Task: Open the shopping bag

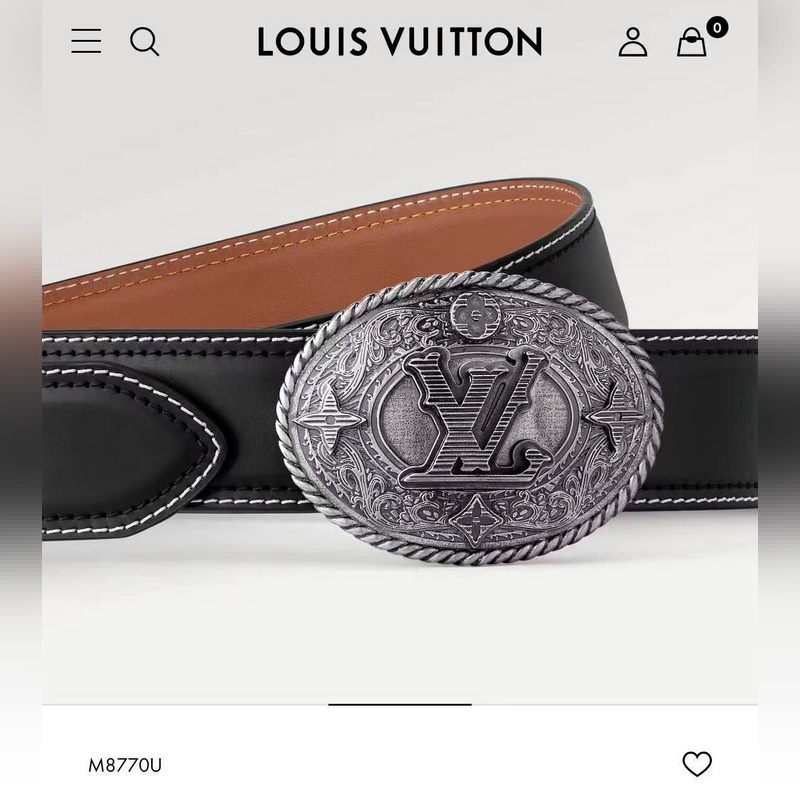Action: [x=692, y=42]
